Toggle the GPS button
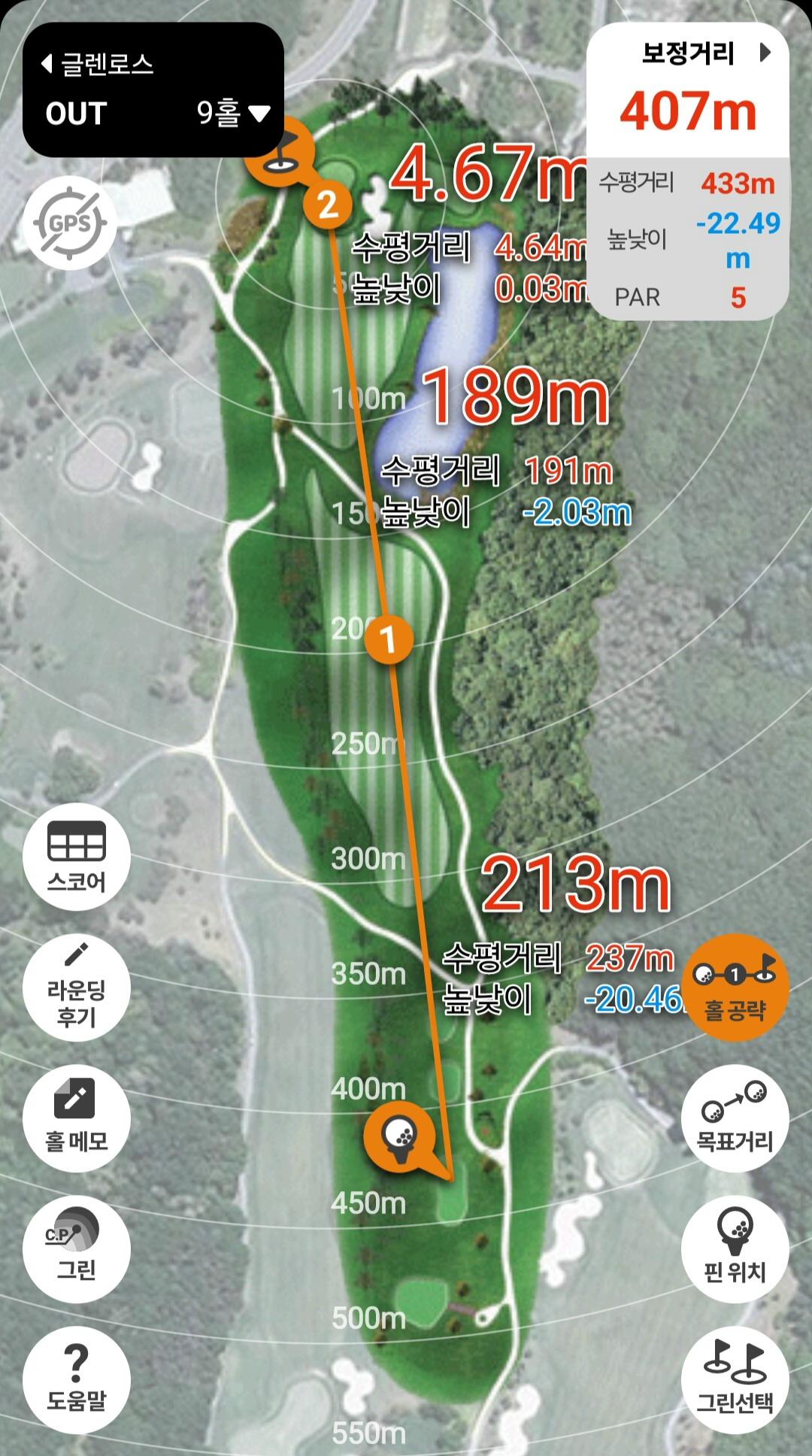The height and width of the screenshot is (1456, 812). 69,223
